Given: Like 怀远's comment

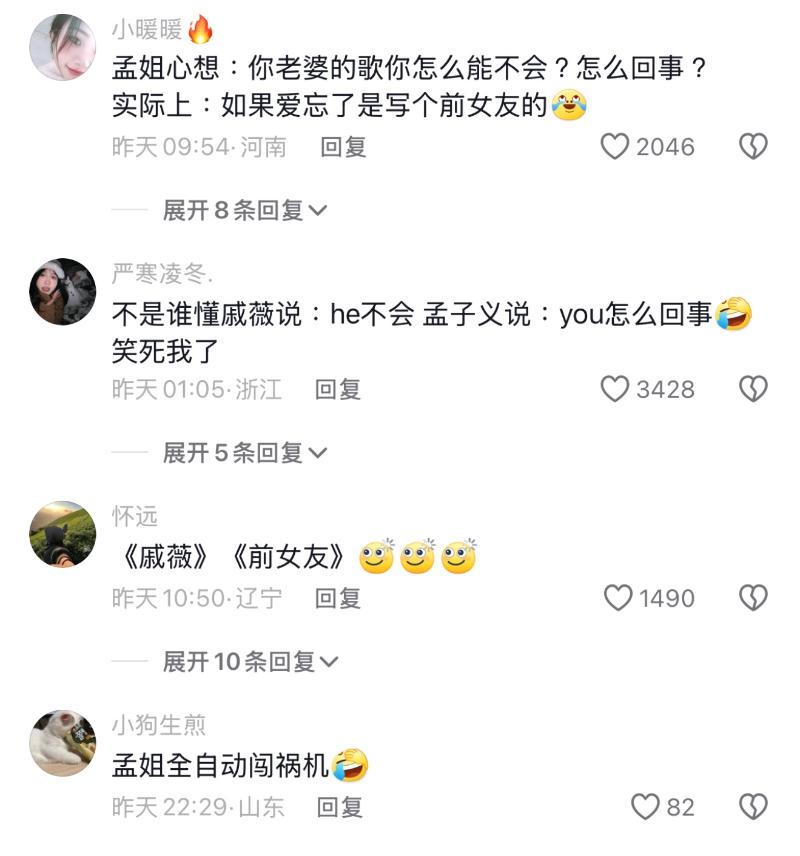Looking at the screenshot, I should tap(619, 598).
